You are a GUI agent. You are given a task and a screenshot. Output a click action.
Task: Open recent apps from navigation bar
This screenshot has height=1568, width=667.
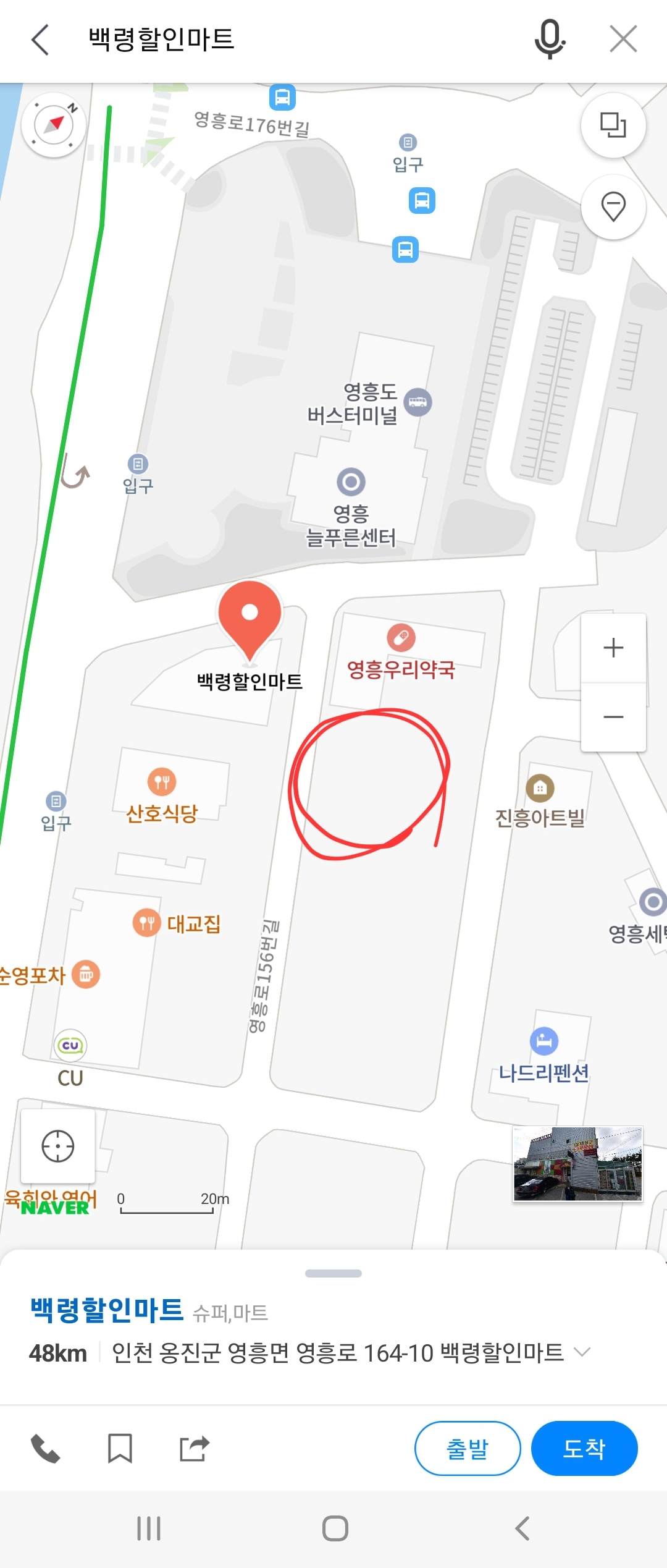pyautogui.click(x=149, y=1528)
